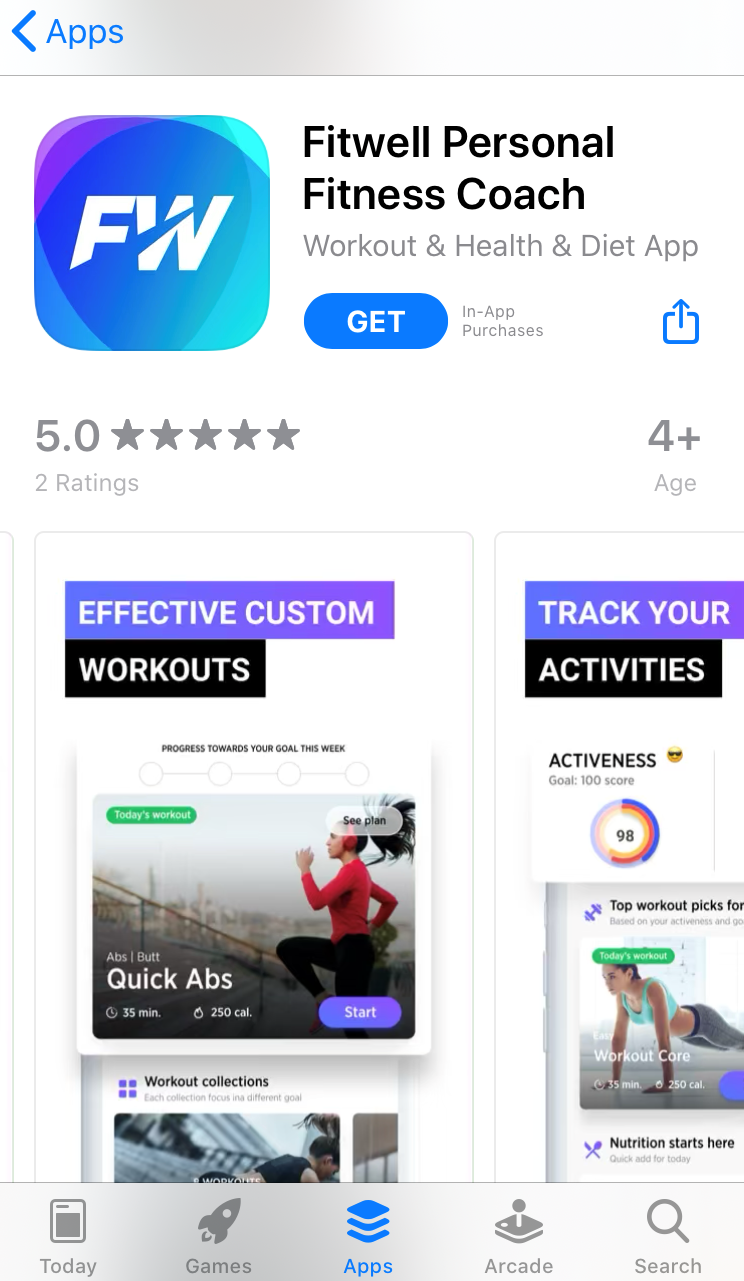Select the Apps tab
The image size is (744, 1281).
[x=368, y=1237]
